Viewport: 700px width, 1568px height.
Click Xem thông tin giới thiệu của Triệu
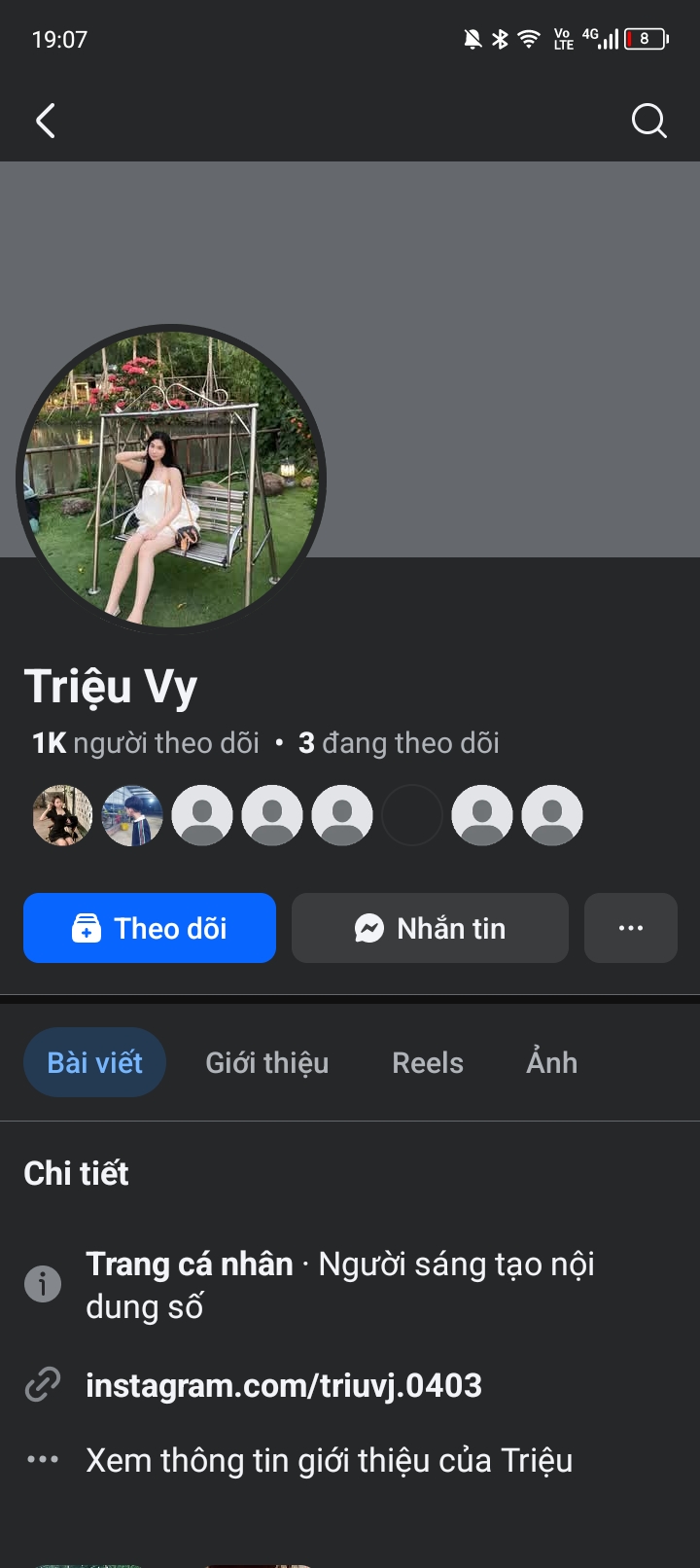[x=330, y=1459]
